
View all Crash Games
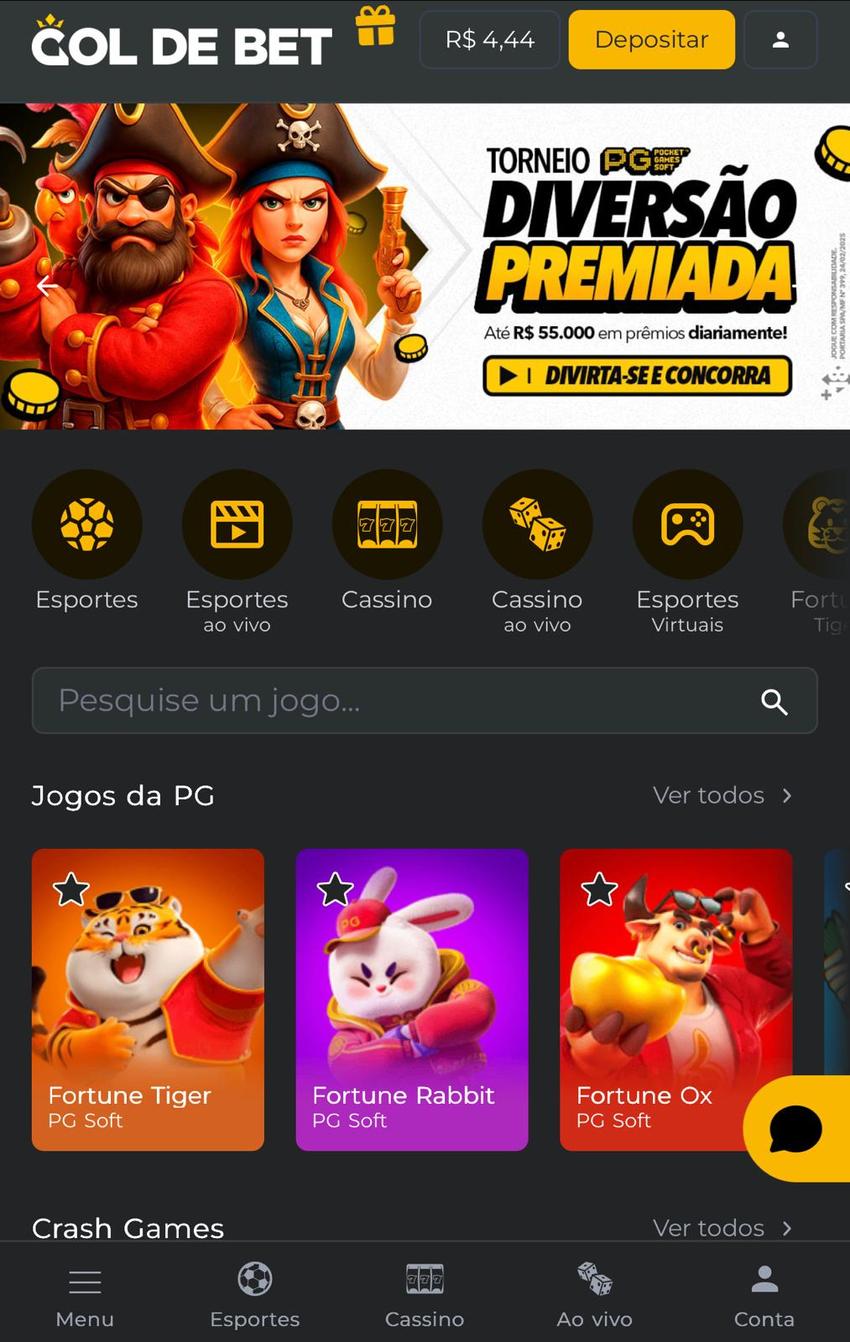[x=722, y=1228]
